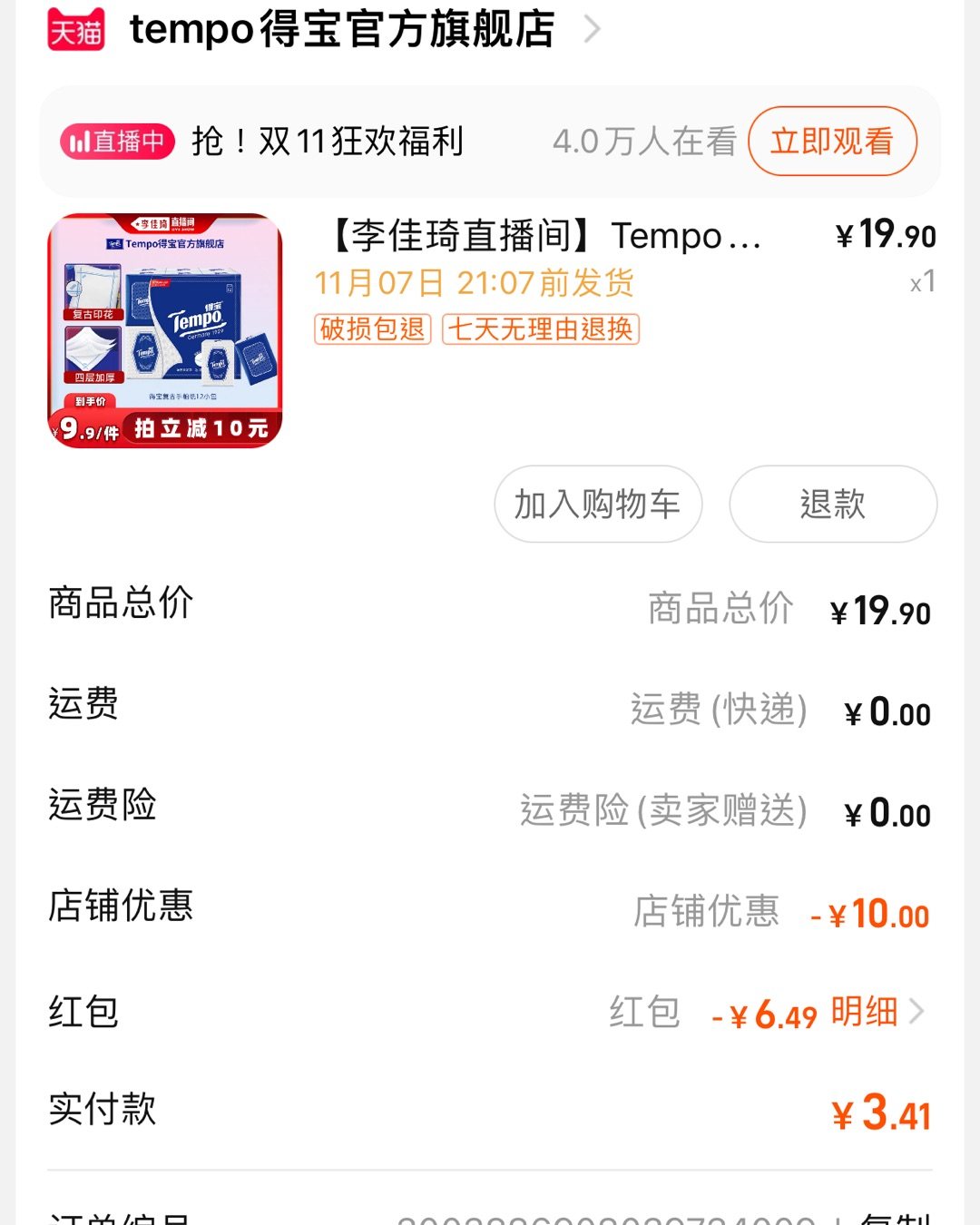Click the 加入购物车 add-to-cart button
This screenshot has width=980, height=1225.
pos(597,505)
